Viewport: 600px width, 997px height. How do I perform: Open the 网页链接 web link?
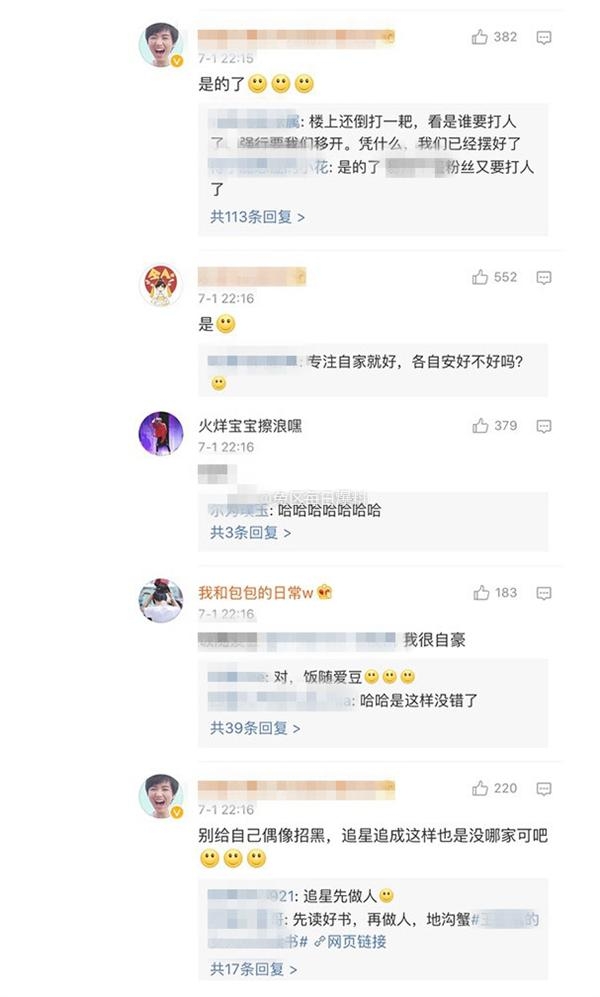(353, 942)
